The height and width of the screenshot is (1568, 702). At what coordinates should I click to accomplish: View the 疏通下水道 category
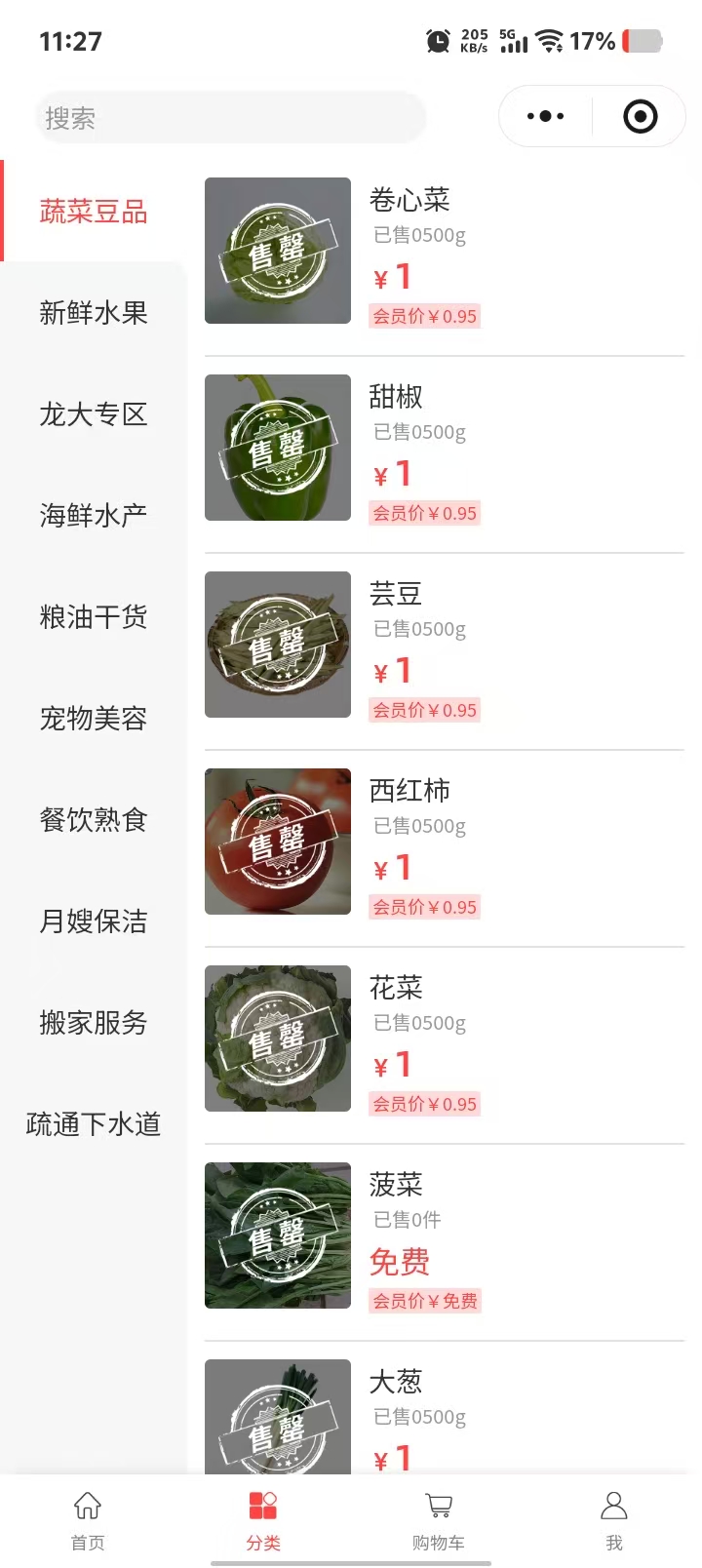tap(94, 1124)
